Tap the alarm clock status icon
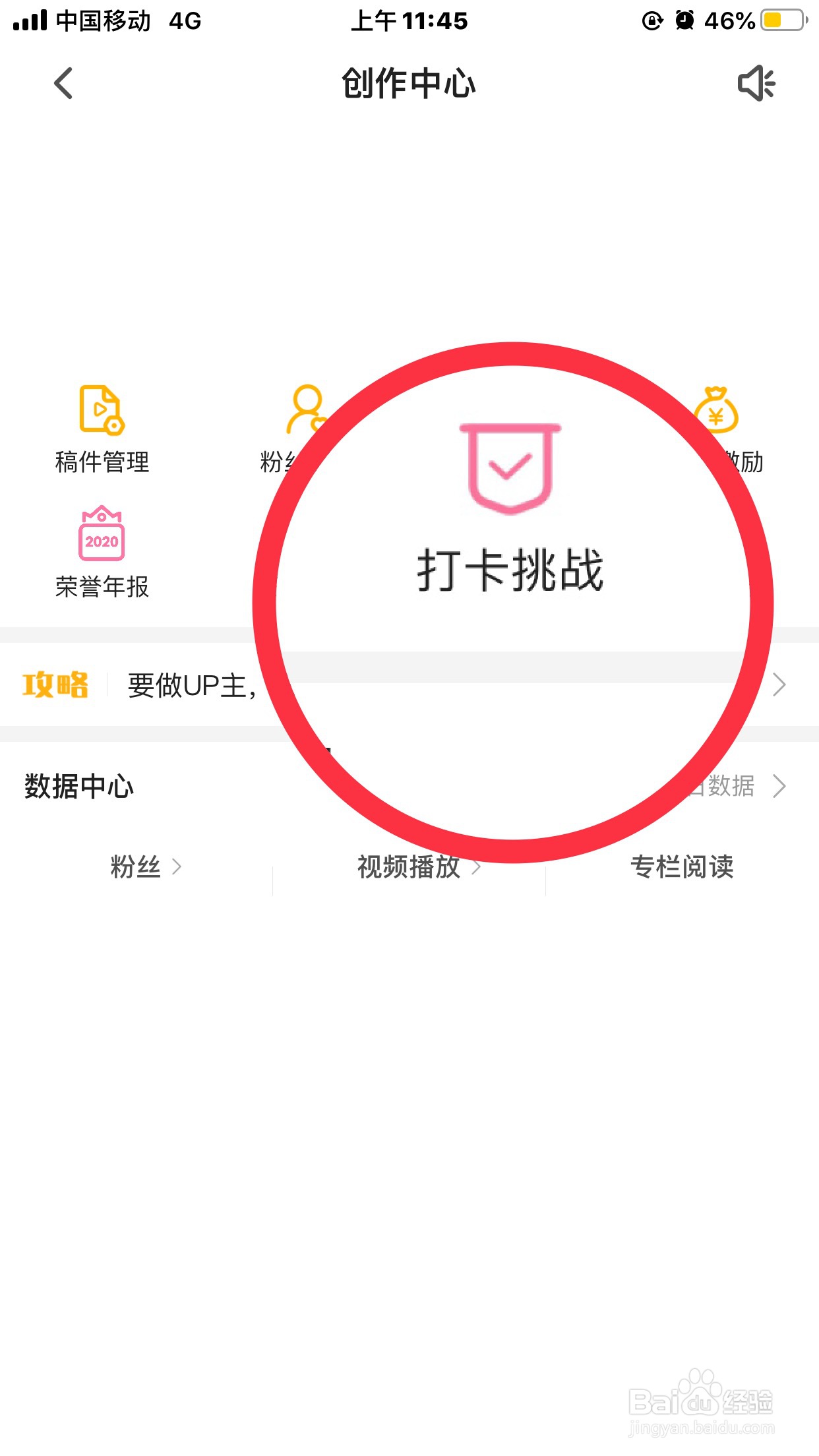The height and width of the screenshot is (1456, 819). 686,20
